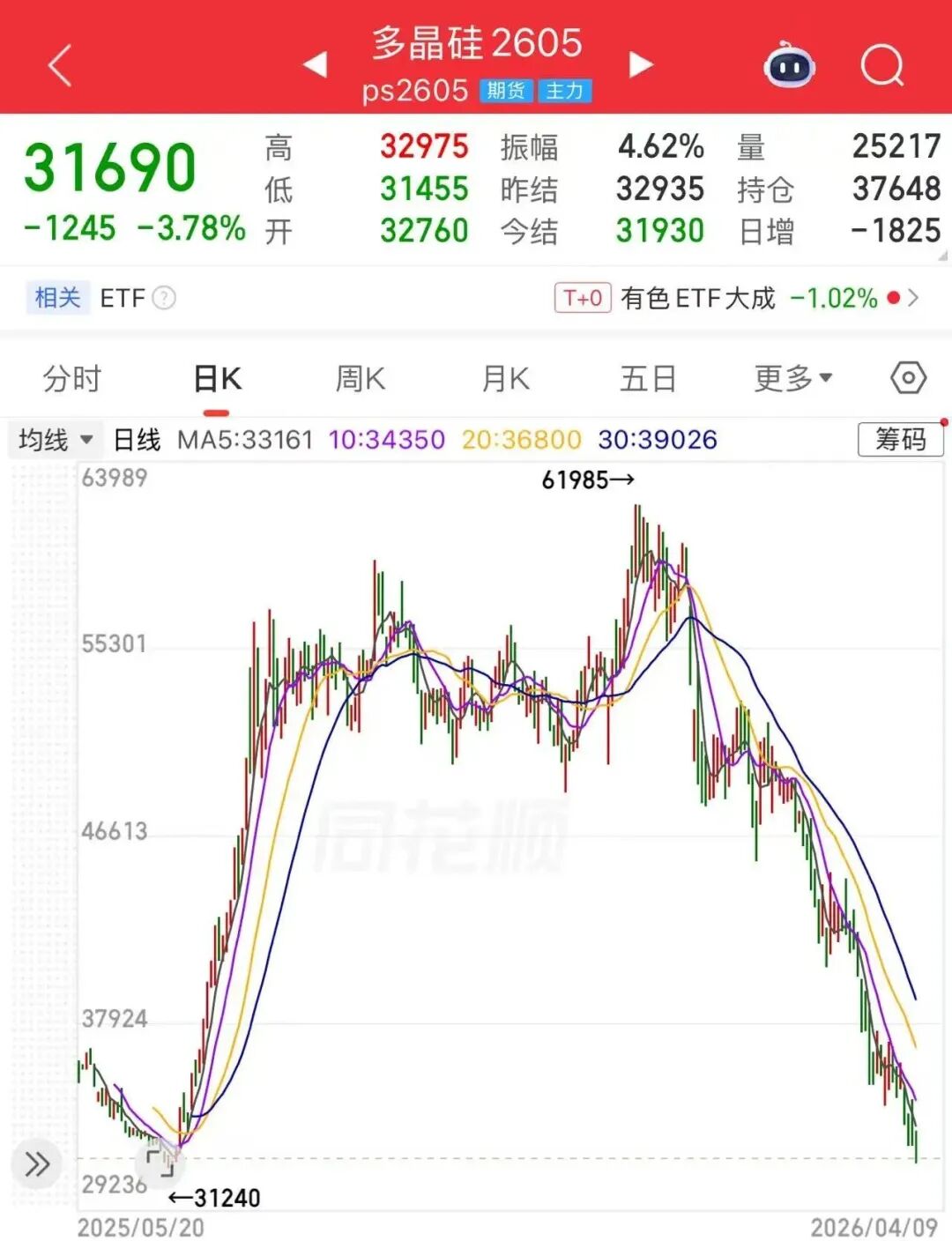Open chart settings hexagon icon
The width and height of the screenshot is (952, 1241).
pos(908,378)
